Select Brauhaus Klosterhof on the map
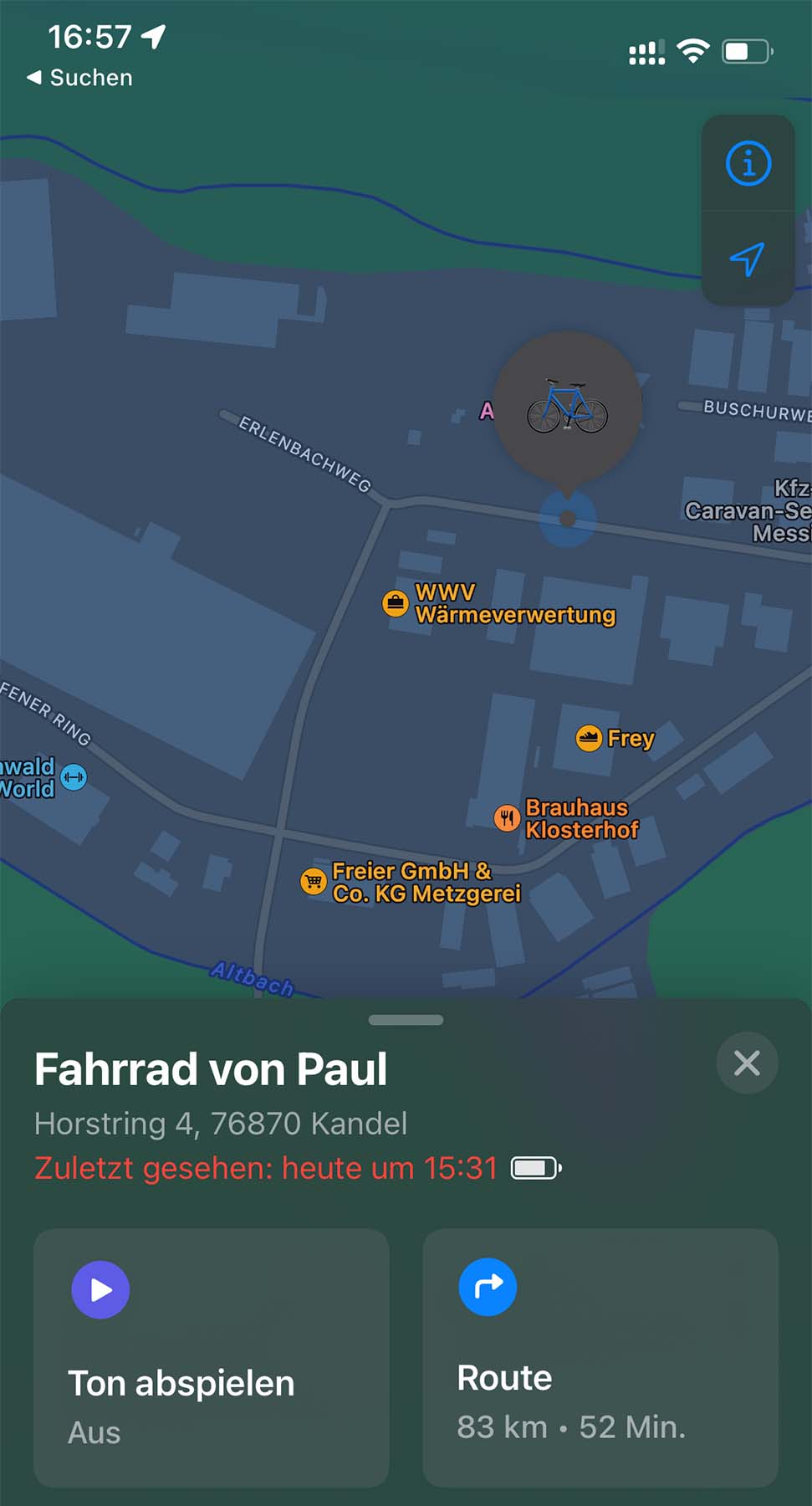 pos(507,817)
